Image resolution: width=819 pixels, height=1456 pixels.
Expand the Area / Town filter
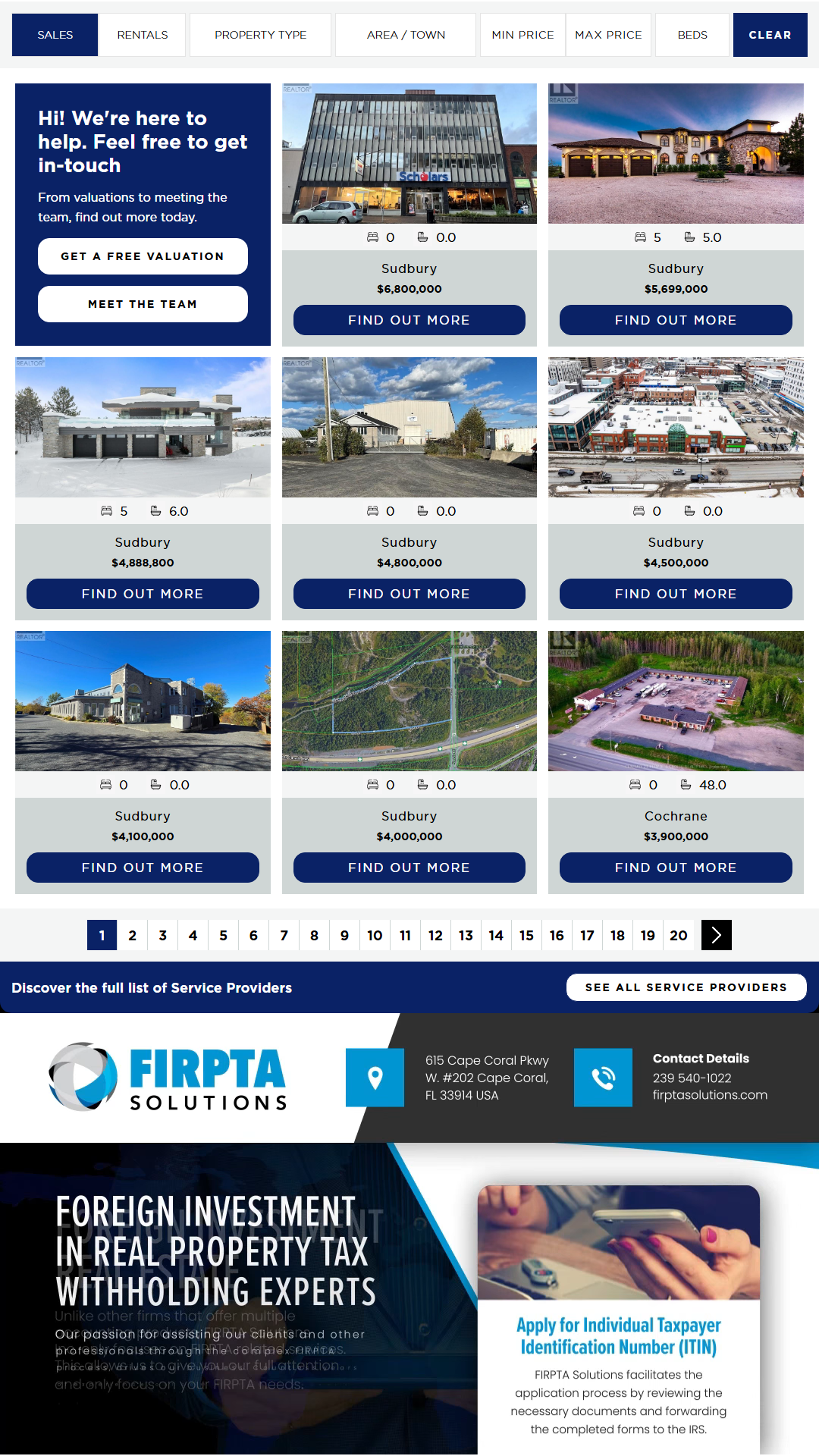point(406,35)
